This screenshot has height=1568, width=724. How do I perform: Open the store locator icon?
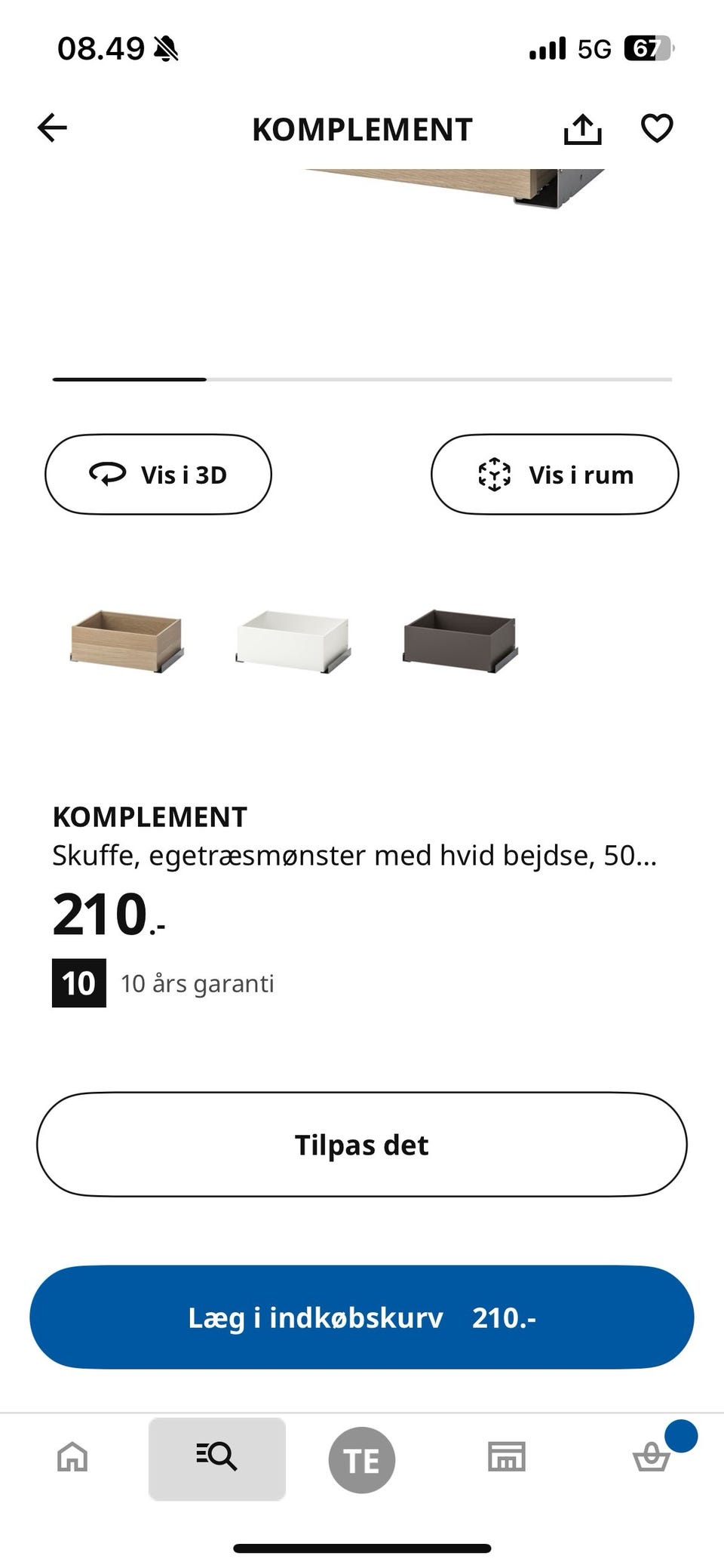(507, 1458)
